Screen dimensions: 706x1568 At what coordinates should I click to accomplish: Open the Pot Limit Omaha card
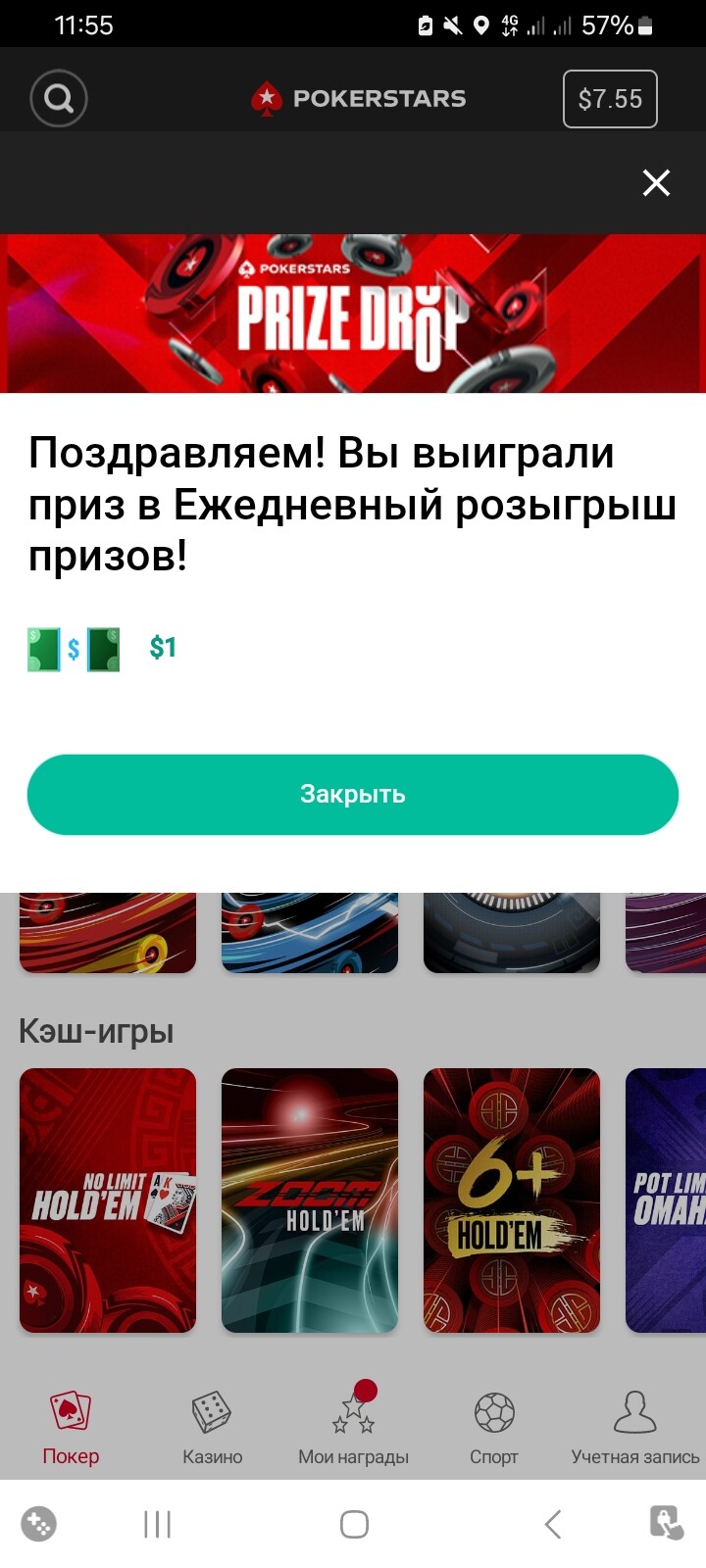(667, 1200)
